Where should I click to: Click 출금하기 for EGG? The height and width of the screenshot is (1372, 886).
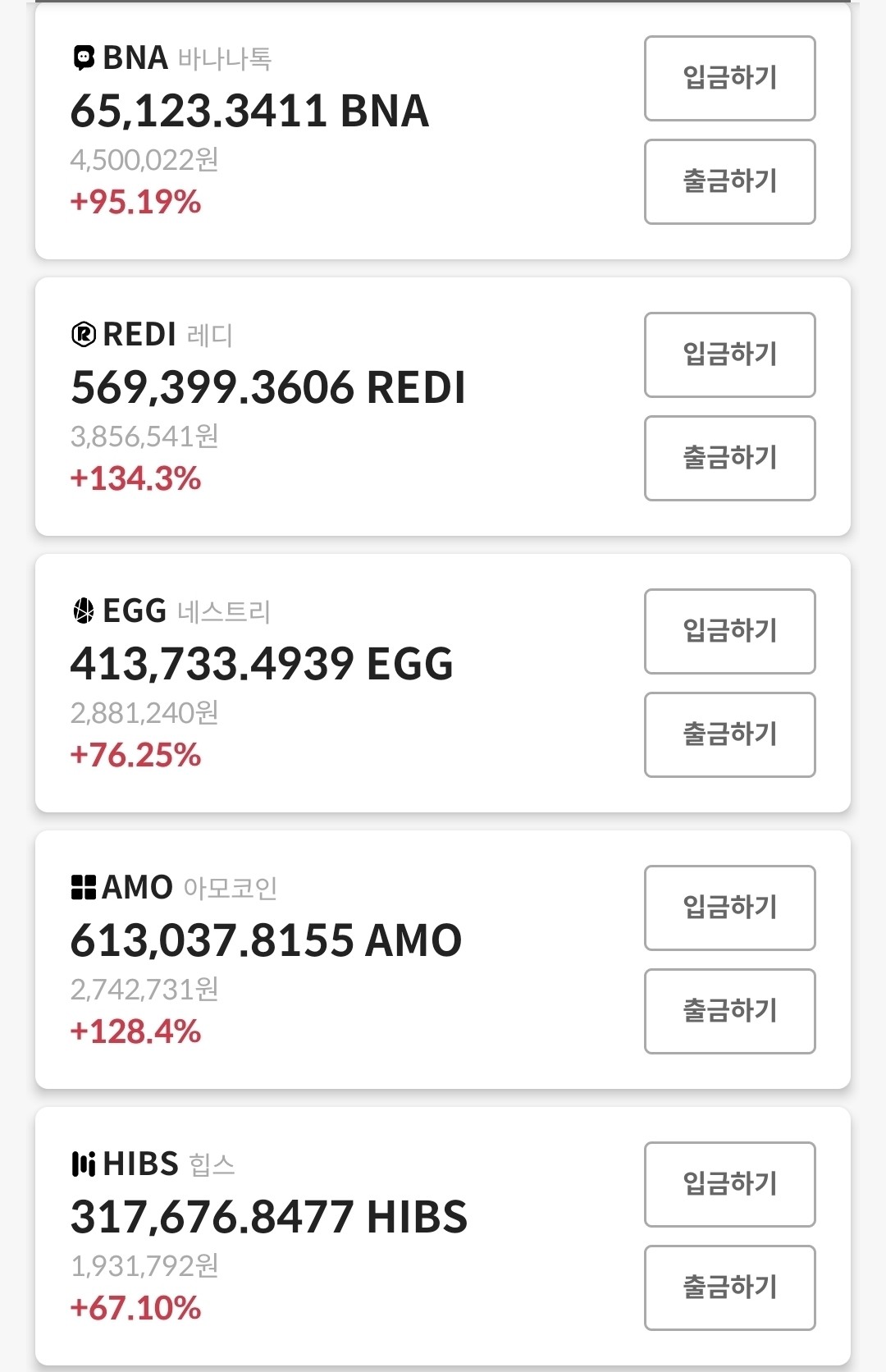(x=728, y=734)
